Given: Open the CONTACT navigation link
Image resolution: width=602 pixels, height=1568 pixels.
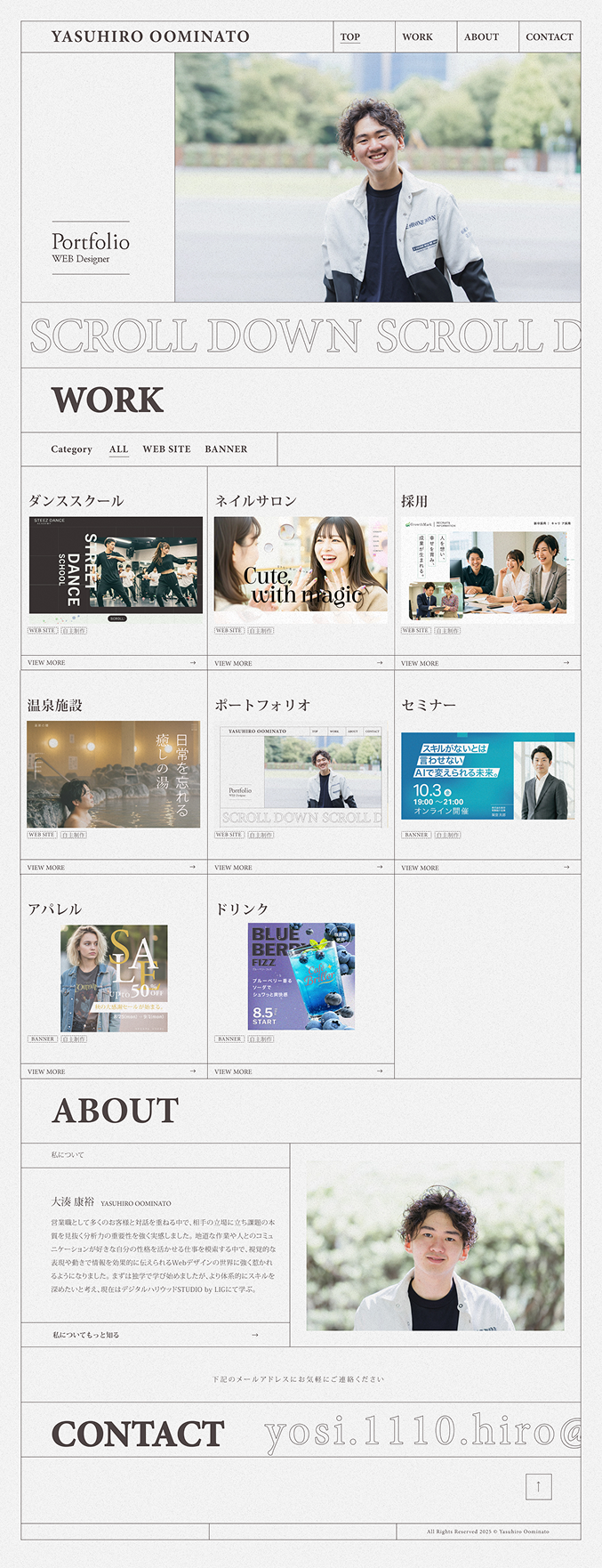Looking at the screenshot, I should coord(549,37).
